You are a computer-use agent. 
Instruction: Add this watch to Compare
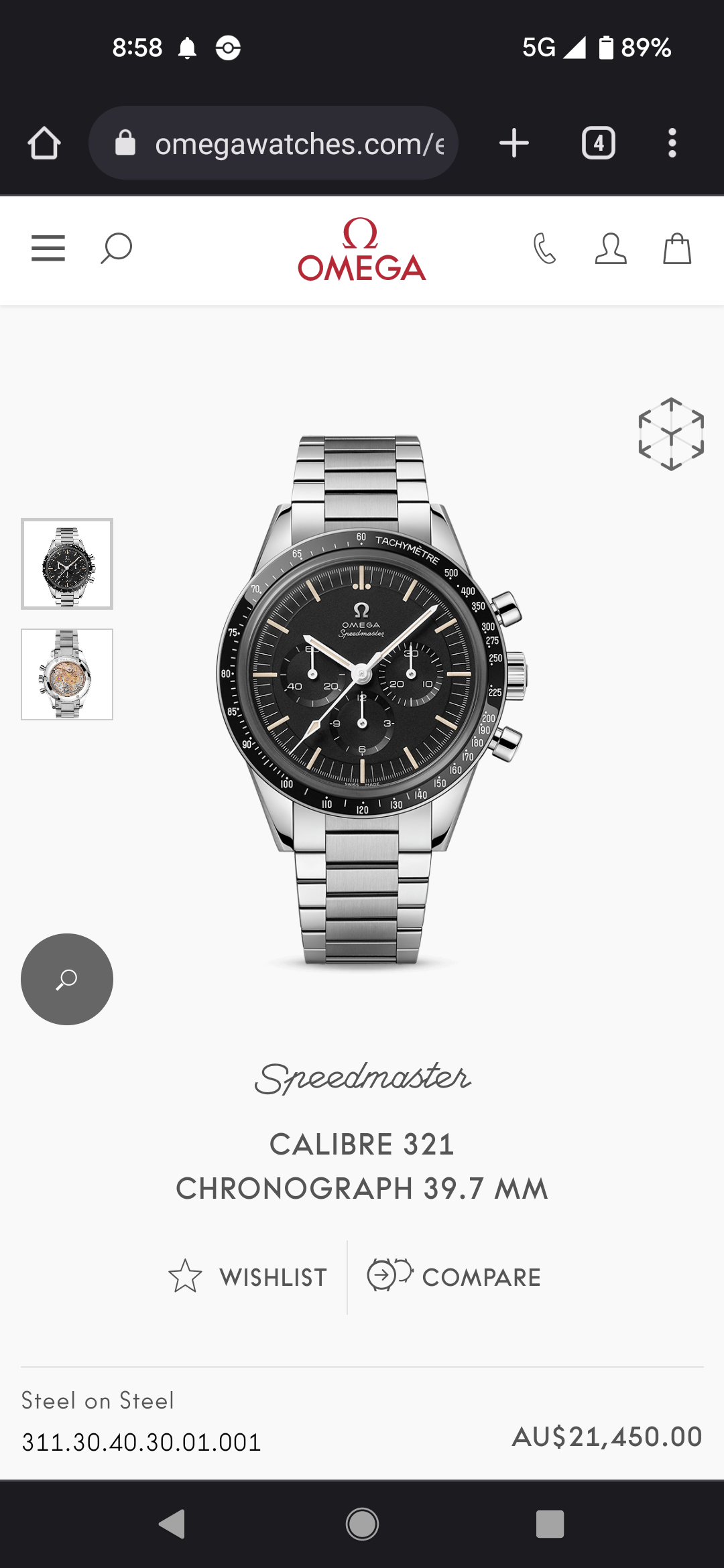pyautogui.click(x=455, y=1277)
